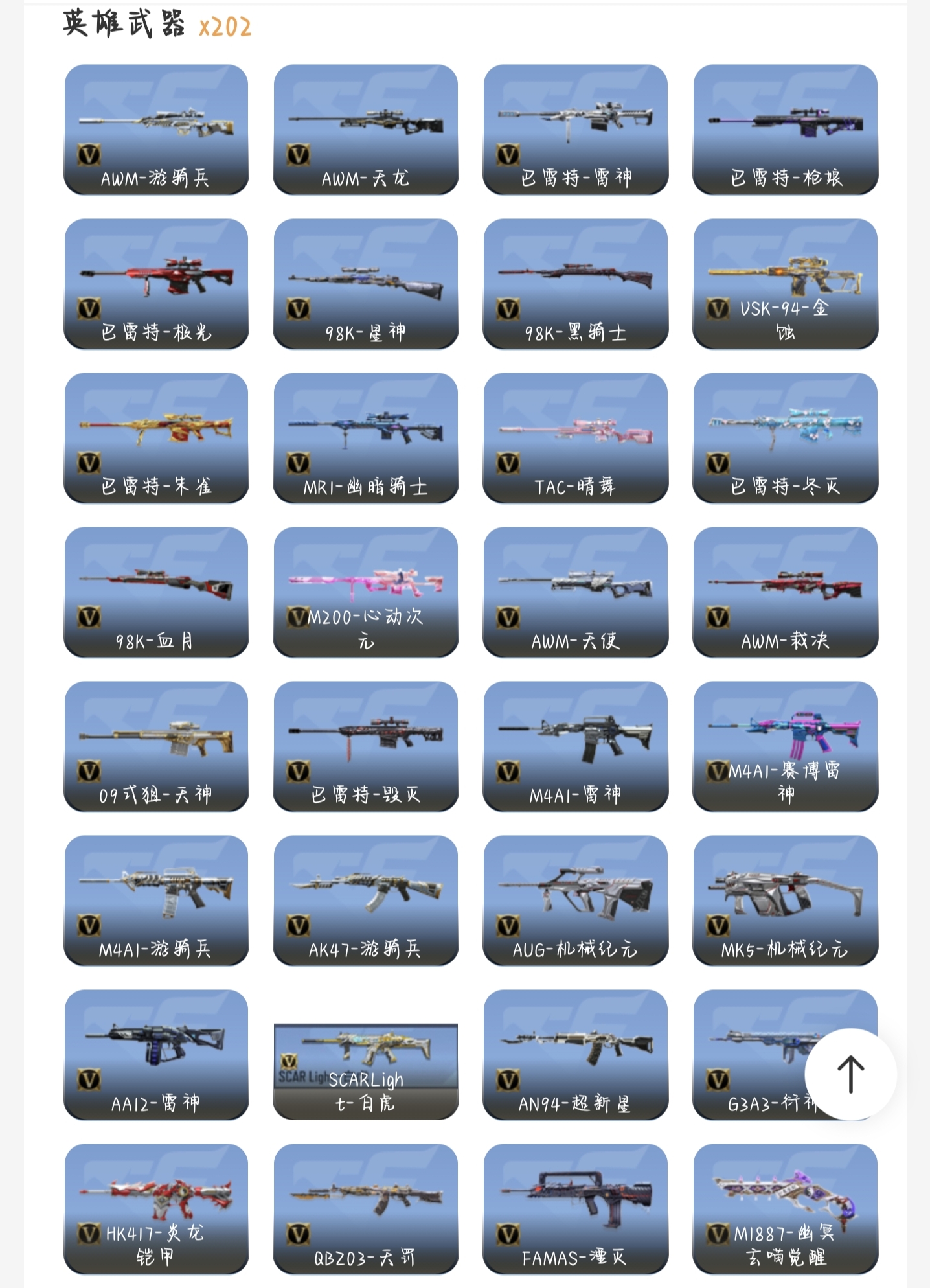The image size is (930, 1288).
Task: View the SCARLight-白虎 weapon tile
Action: pyautogui.click(x=366, y=1070)
